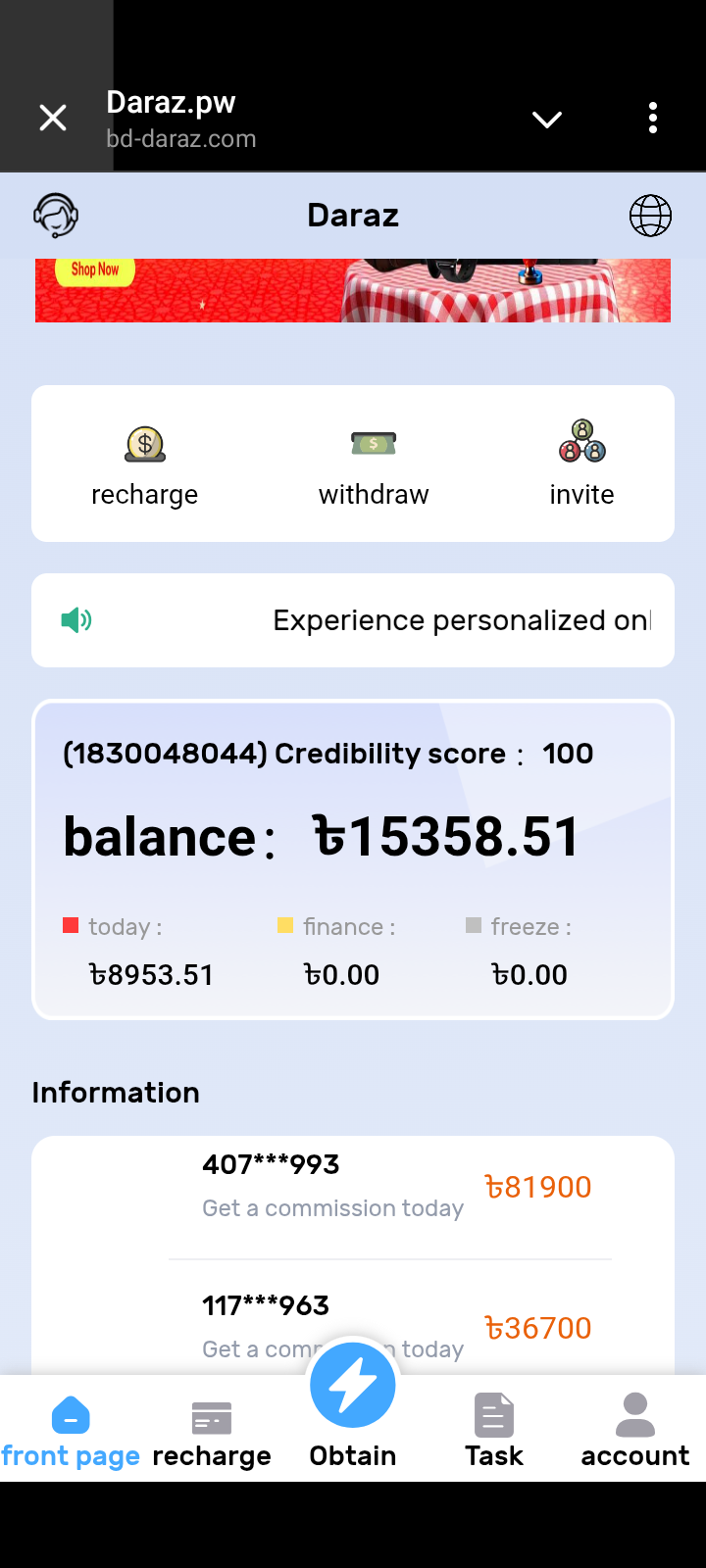Open recharge from the quick actions card
The image size is (706, 1568).
click(145, 465)
